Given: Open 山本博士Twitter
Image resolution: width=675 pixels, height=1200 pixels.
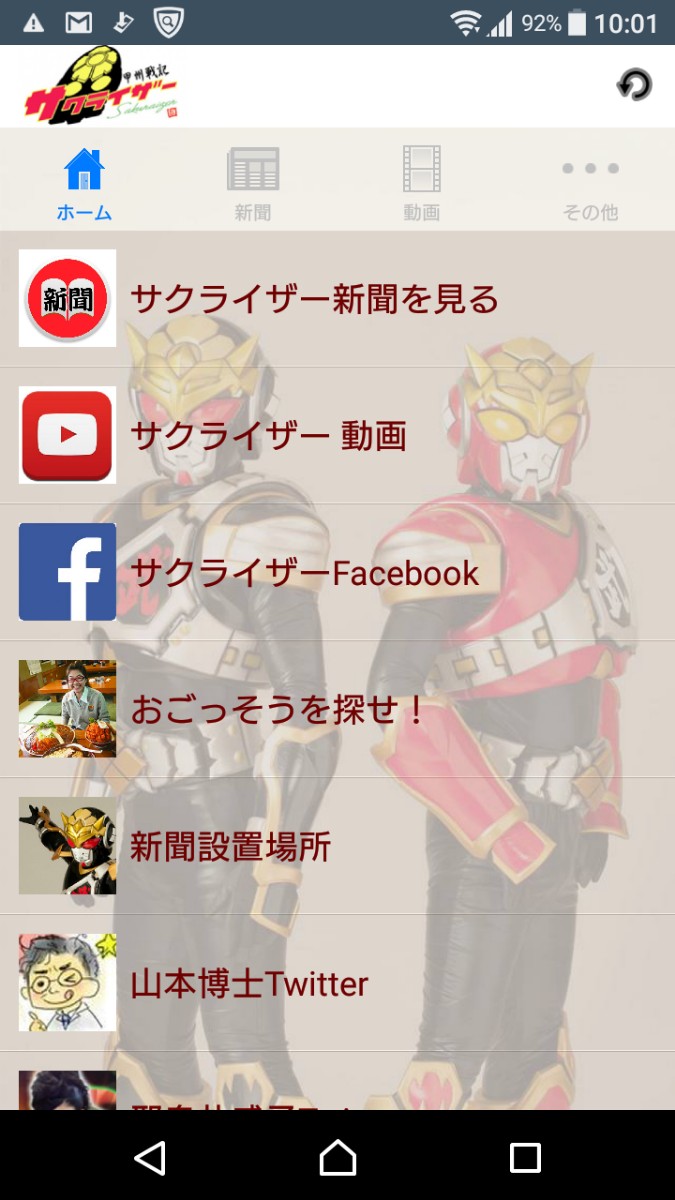Looking at the screenshot, I should point(337,984).
